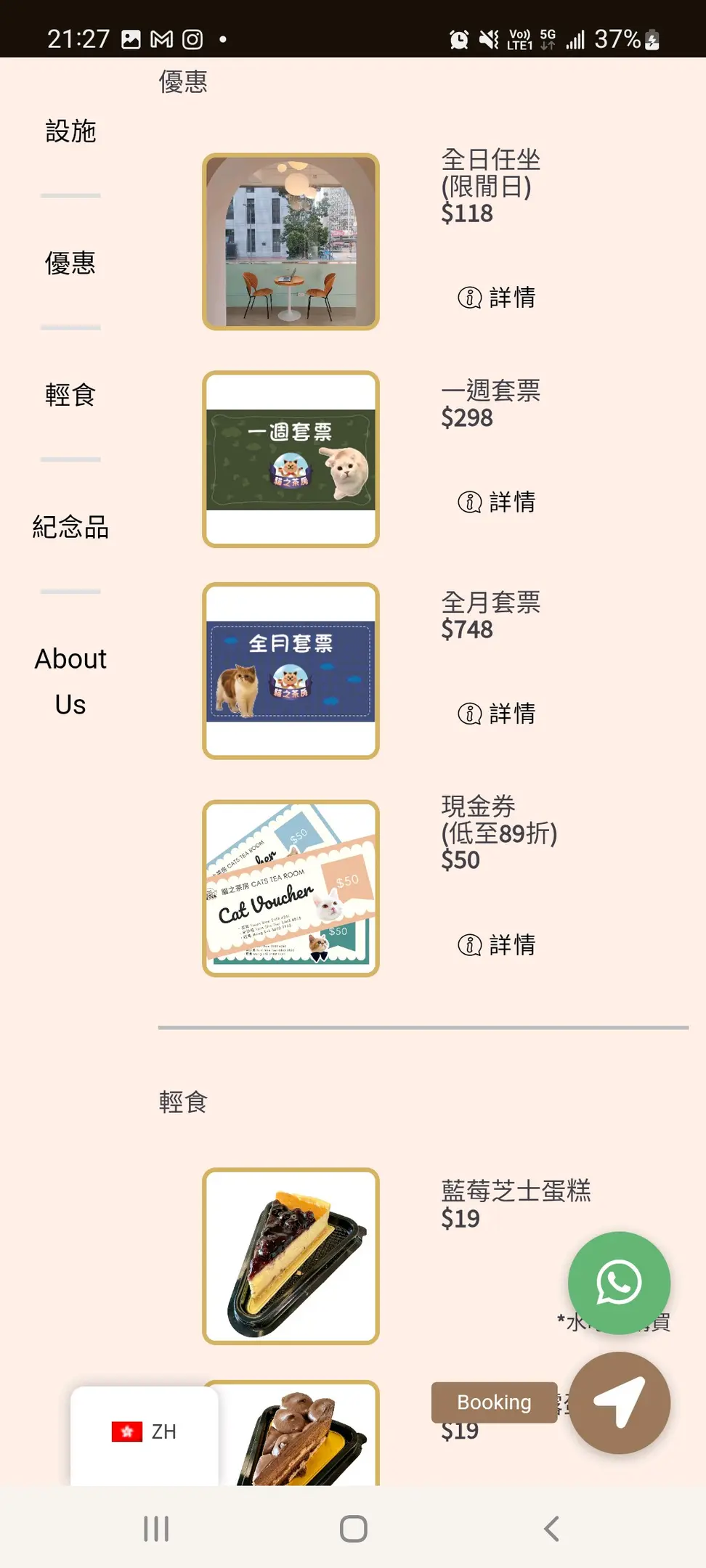Return to the home screen

tap(353, 1528)
